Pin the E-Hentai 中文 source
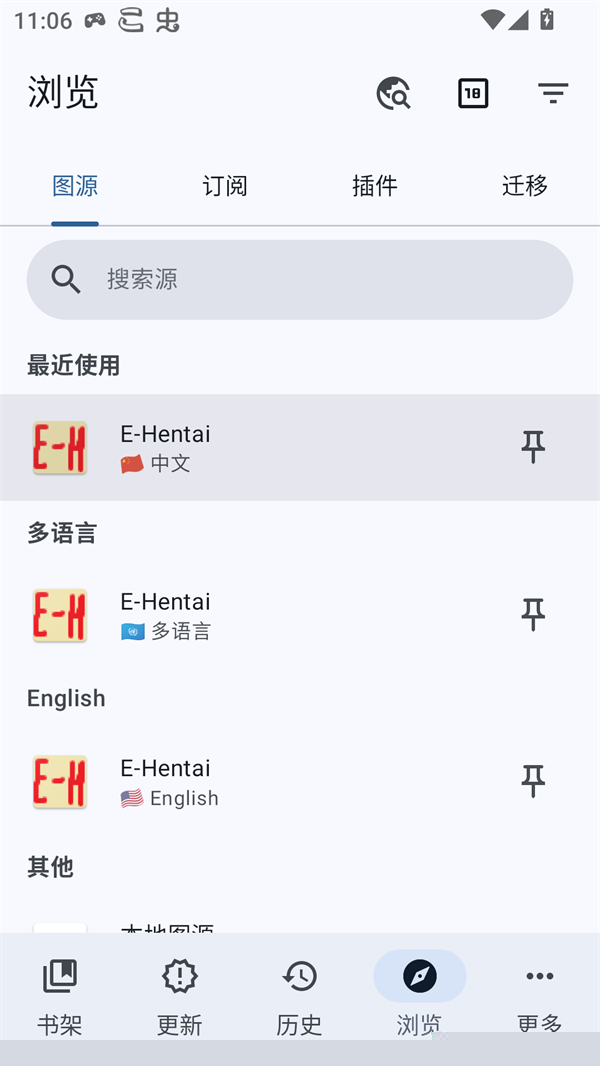Image resolution: width=600 pixels, height=1066 pixels. [x=533, y=447]
